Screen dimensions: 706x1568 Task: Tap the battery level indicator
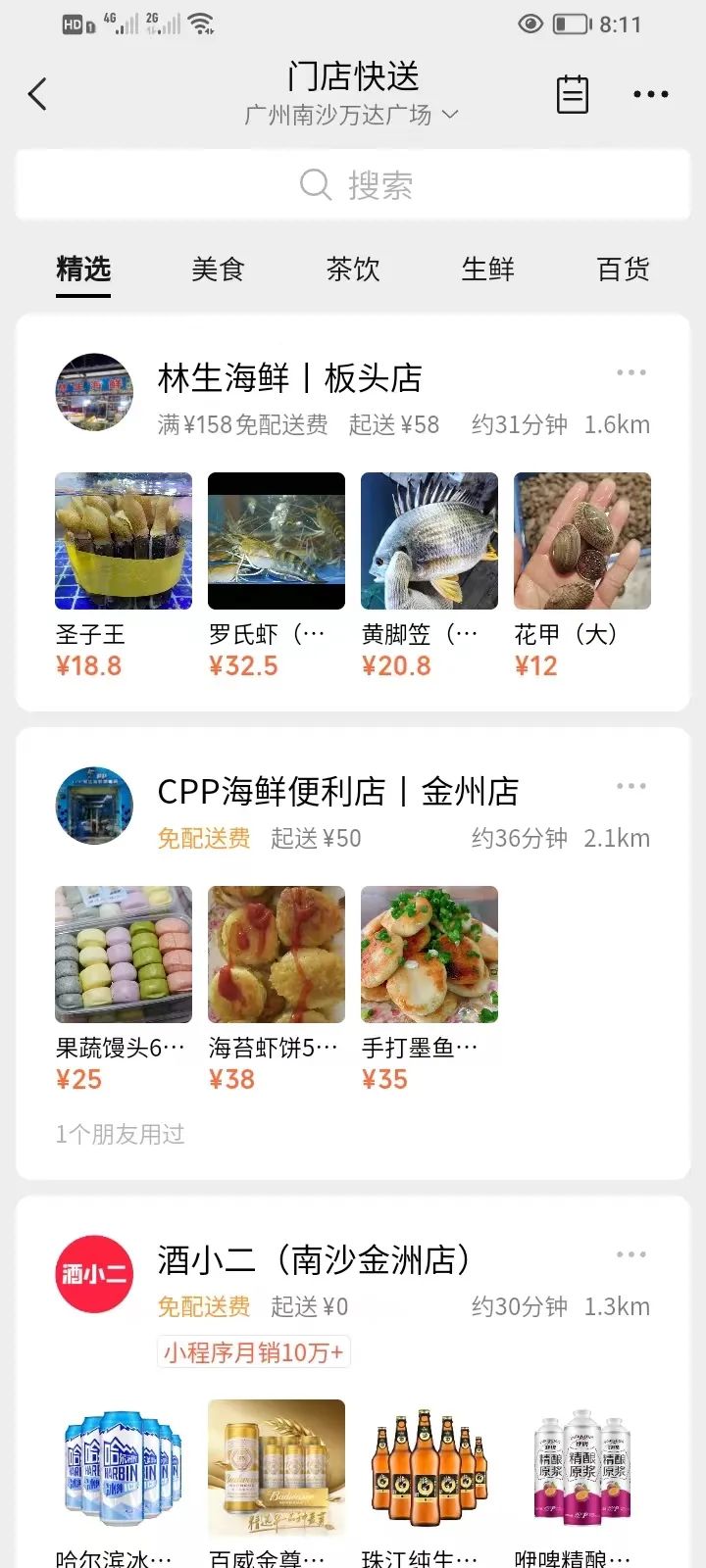571,23
